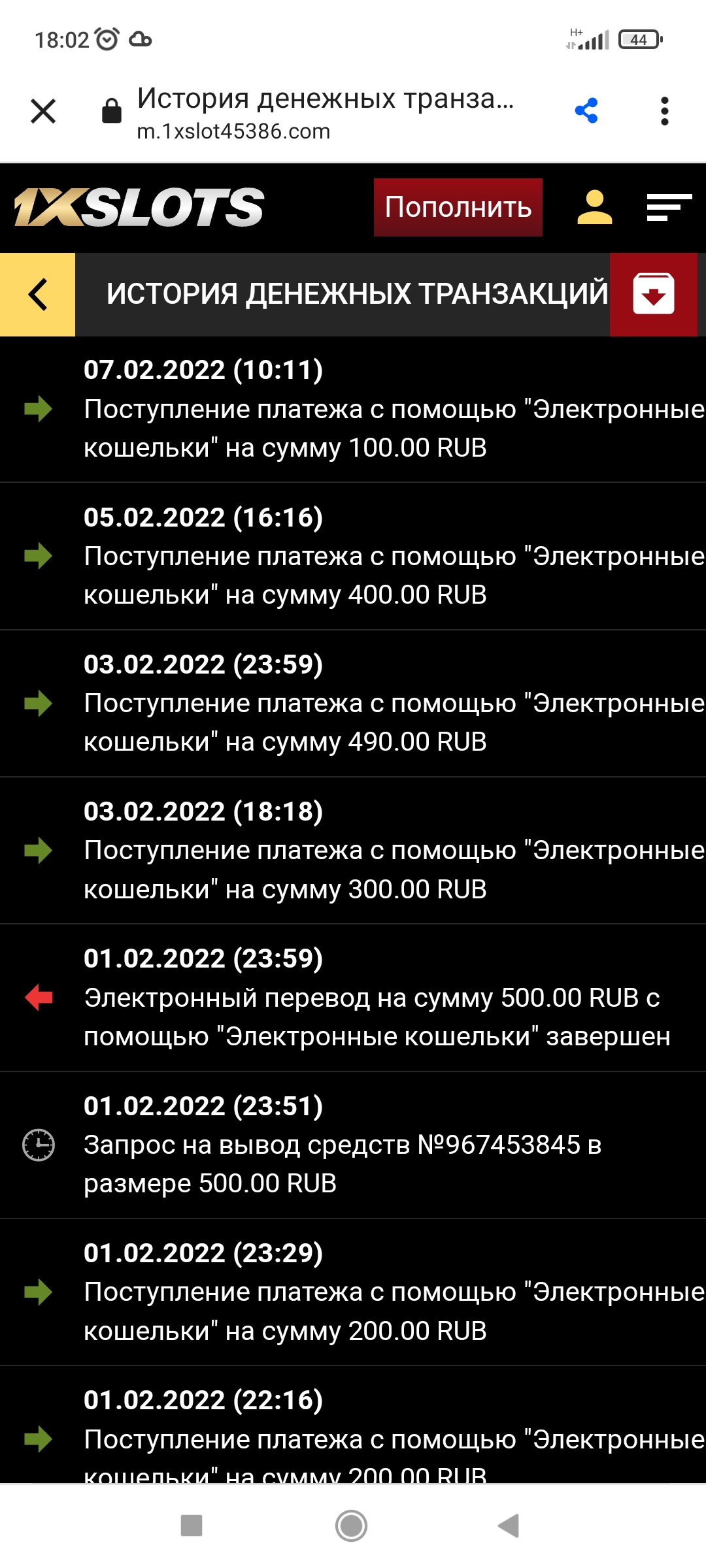Open the site hamburger menu
This screenshot has width=706, height=1568.
[669, 207]
